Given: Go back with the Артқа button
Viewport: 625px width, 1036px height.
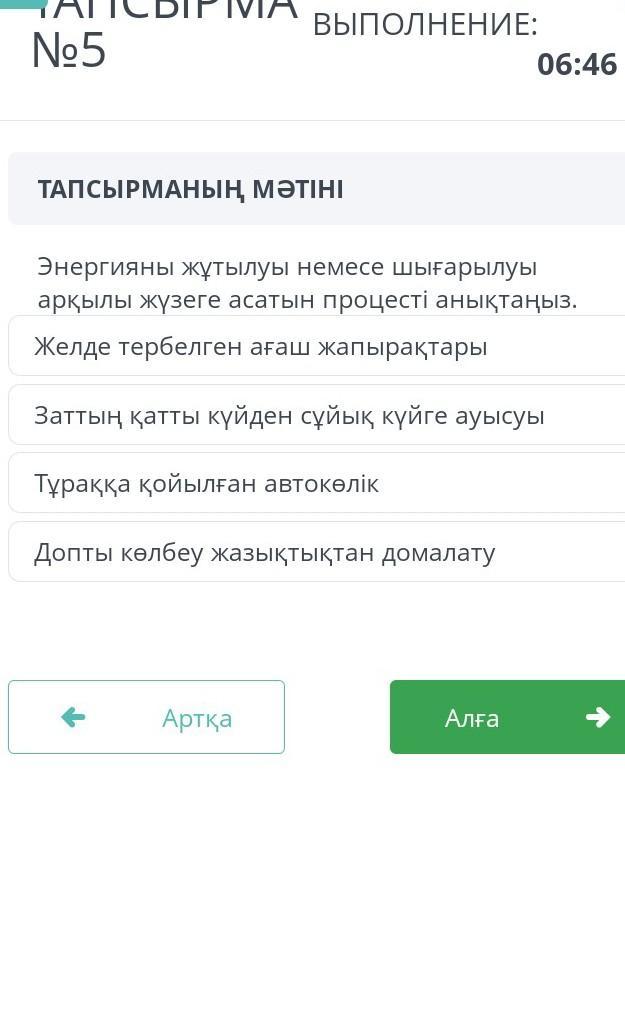Looking at the screenshot, I should click(147, 717).
